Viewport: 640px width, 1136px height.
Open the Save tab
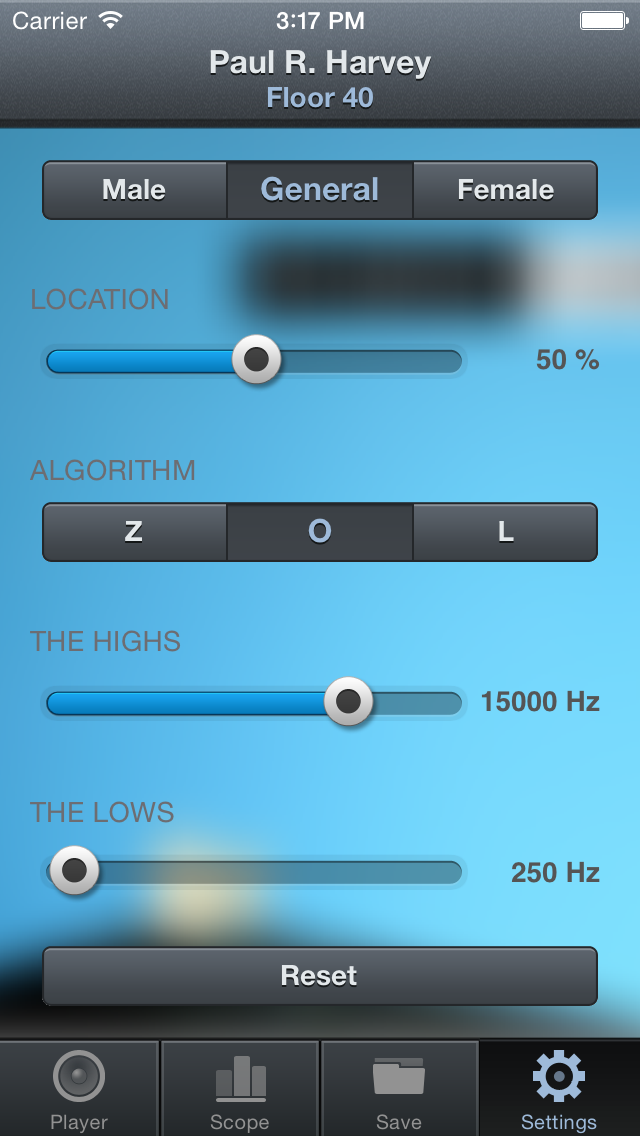(399, 1089)
